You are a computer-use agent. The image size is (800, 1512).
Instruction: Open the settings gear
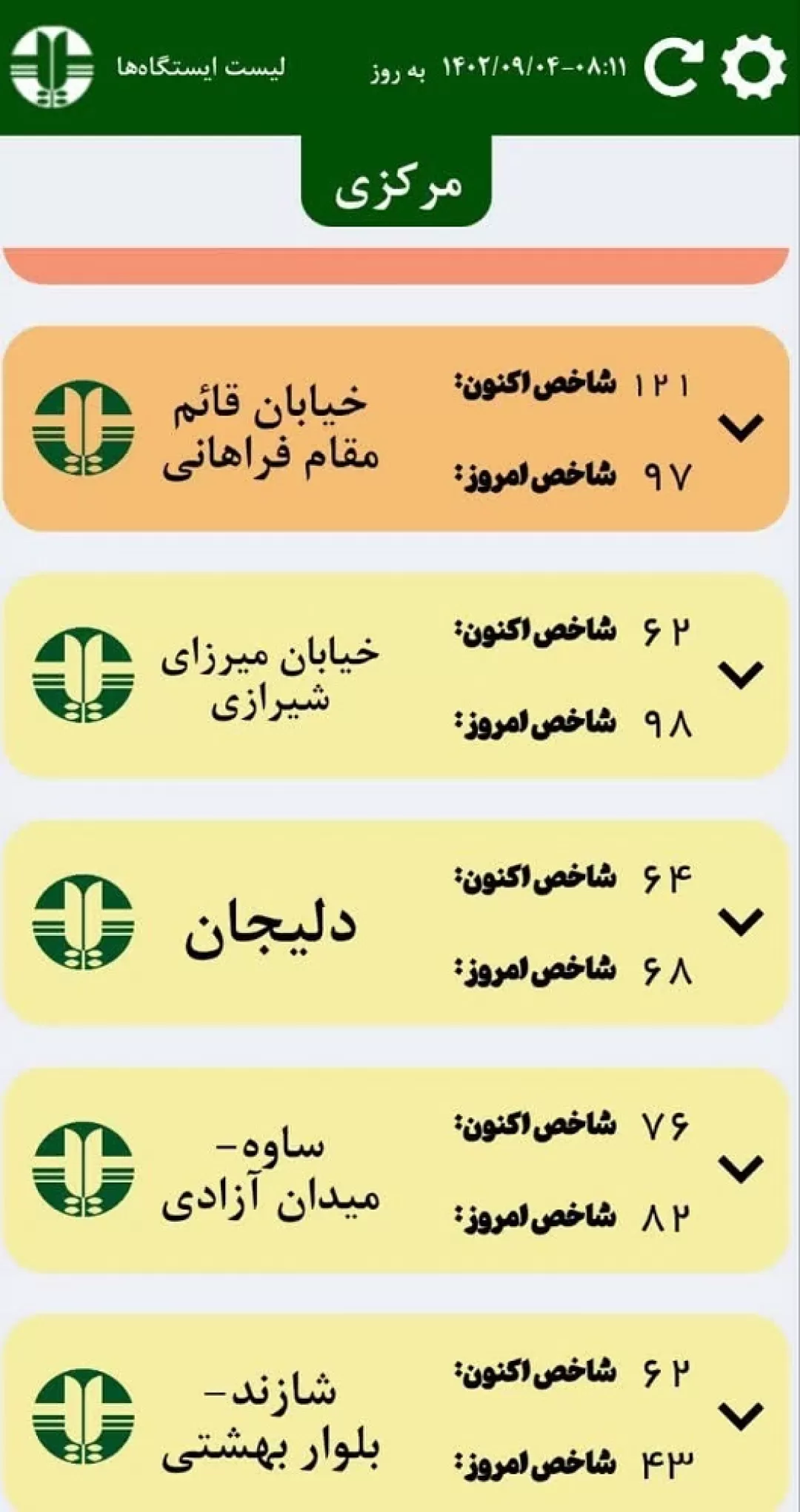(x=753, y=67)
